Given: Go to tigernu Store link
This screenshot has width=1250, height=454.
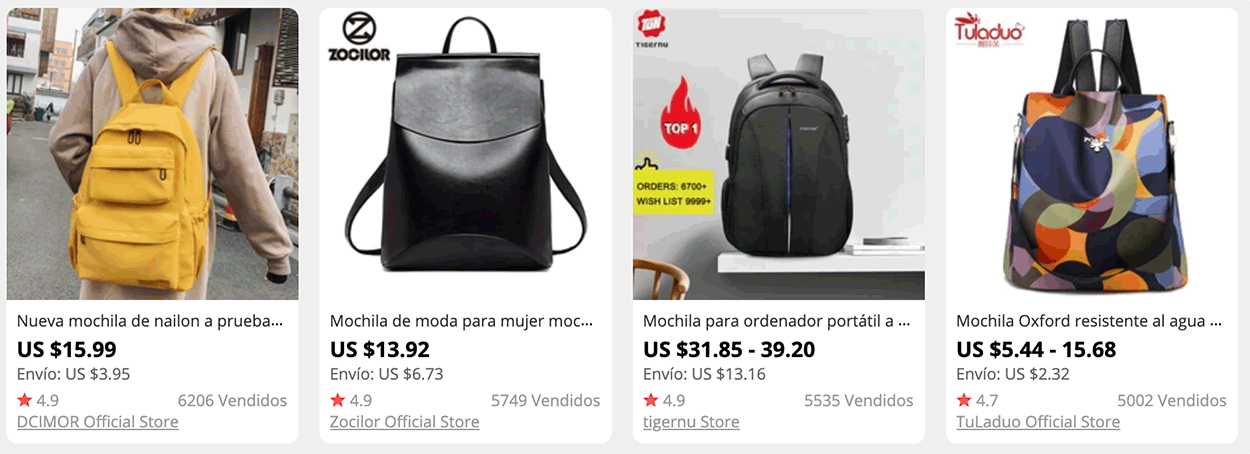Looking at the screenshot, I should click(x=691, y=422).
